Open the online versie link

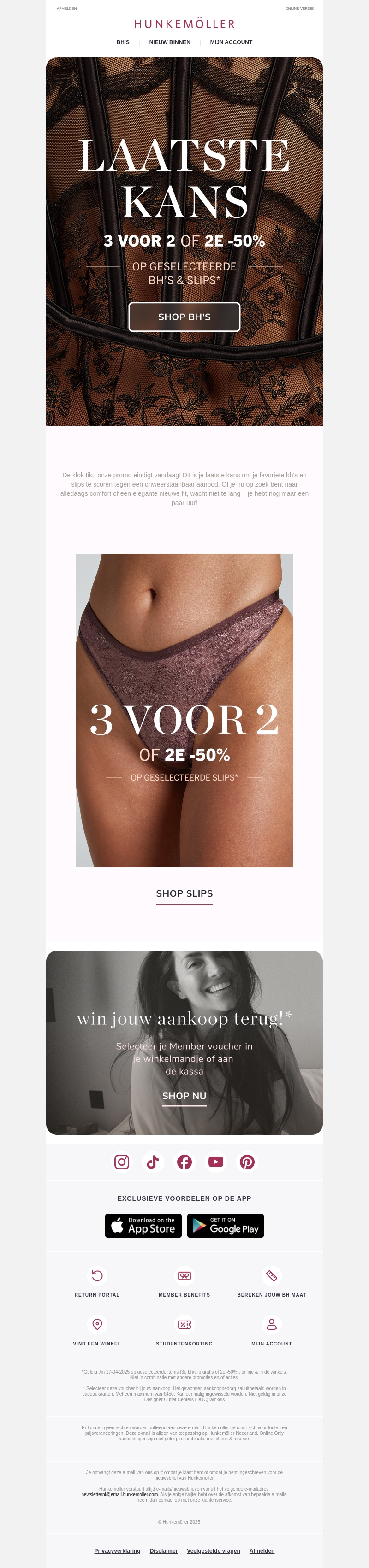pos(299,8)
